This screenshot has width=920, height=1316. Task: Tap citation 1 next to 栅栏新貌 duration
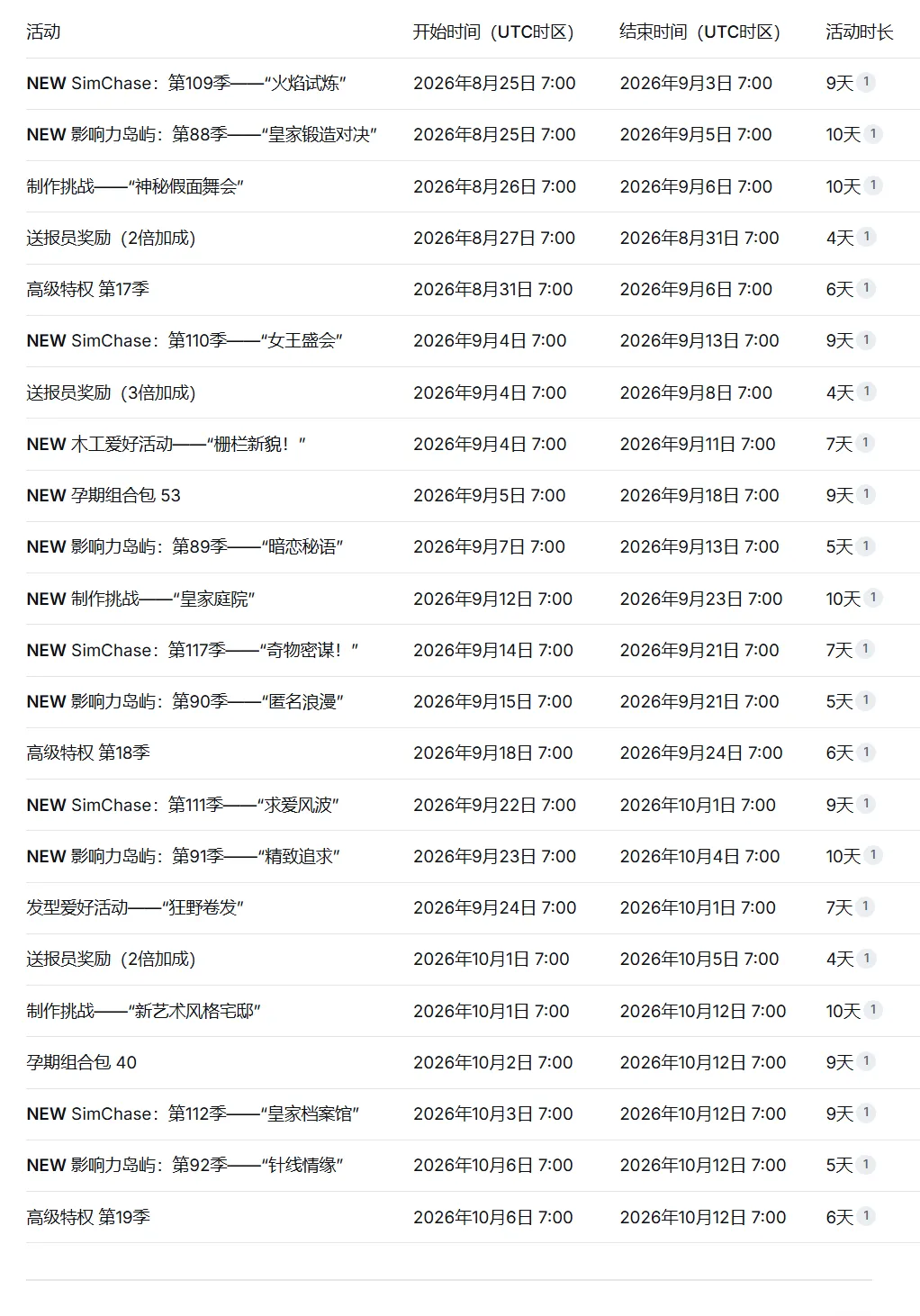pos(865,443)
